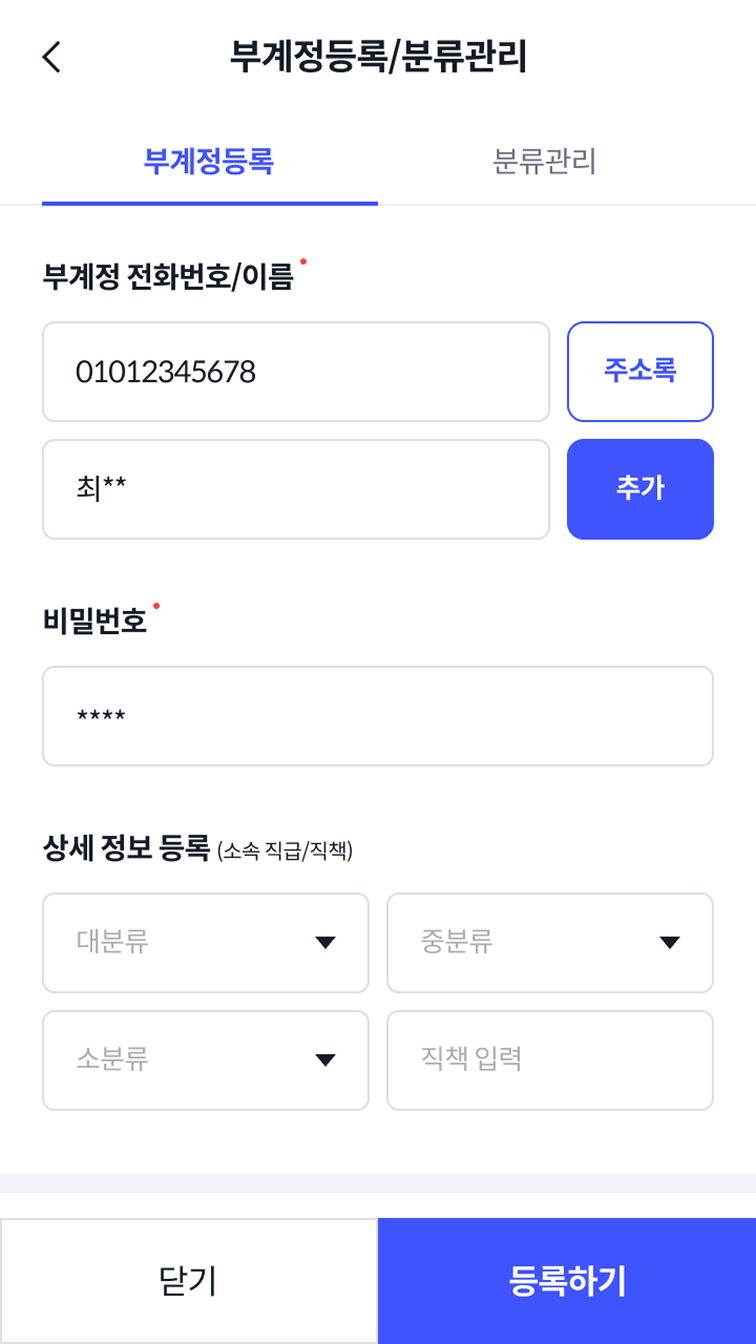Image resolution: width=756 pixels, height=1344 pixels.
Task: Click the 대분류 combo box field
Action: 205,942
